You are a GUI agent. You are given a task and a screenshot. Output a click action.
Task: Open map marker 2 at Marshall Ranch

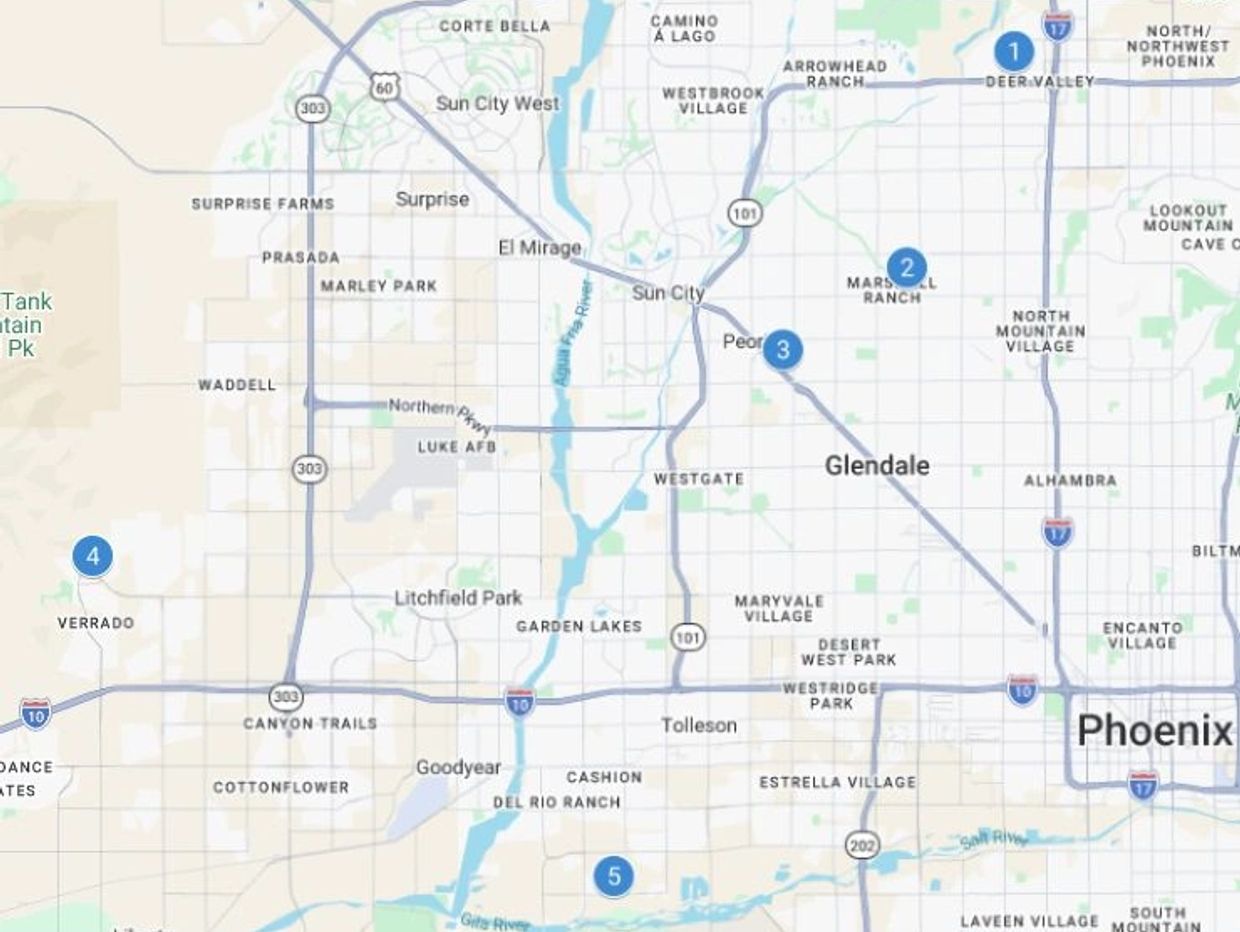906,267
